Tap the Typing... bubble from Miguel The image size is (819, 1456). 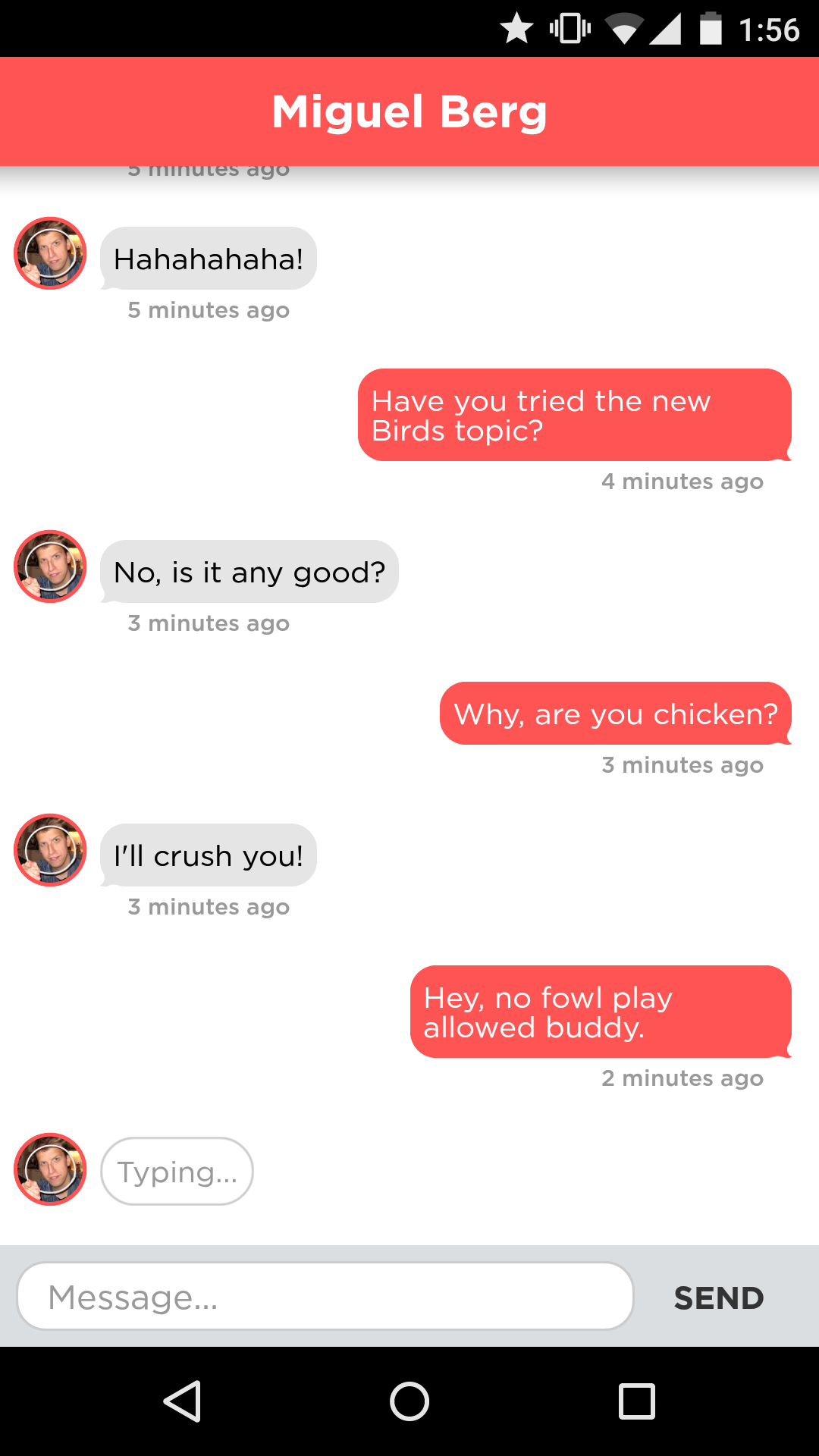(176, 1172)
